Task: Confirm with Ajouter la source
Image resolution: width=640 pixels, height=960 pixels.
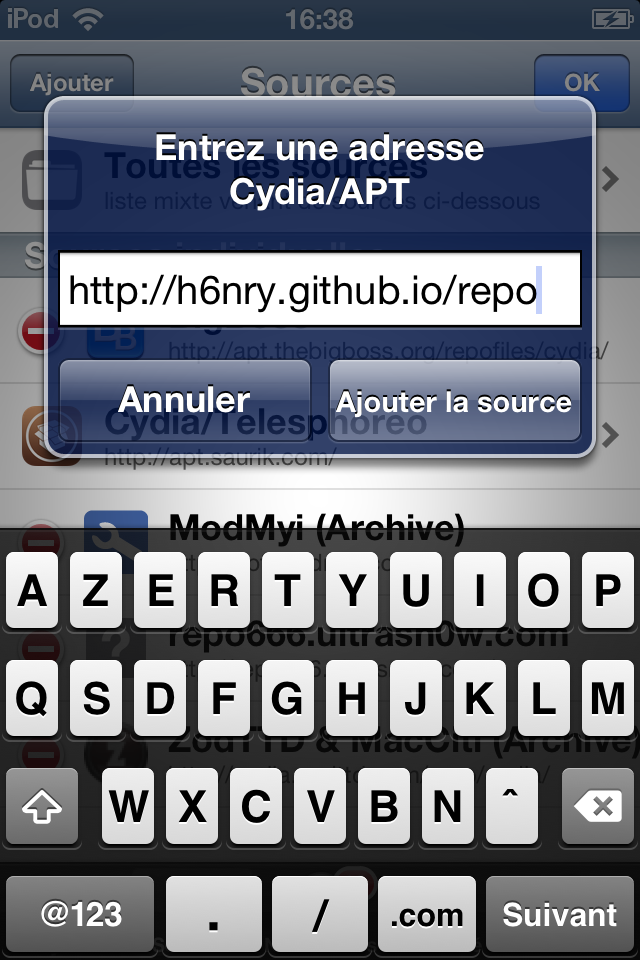Action: (454, 401)
